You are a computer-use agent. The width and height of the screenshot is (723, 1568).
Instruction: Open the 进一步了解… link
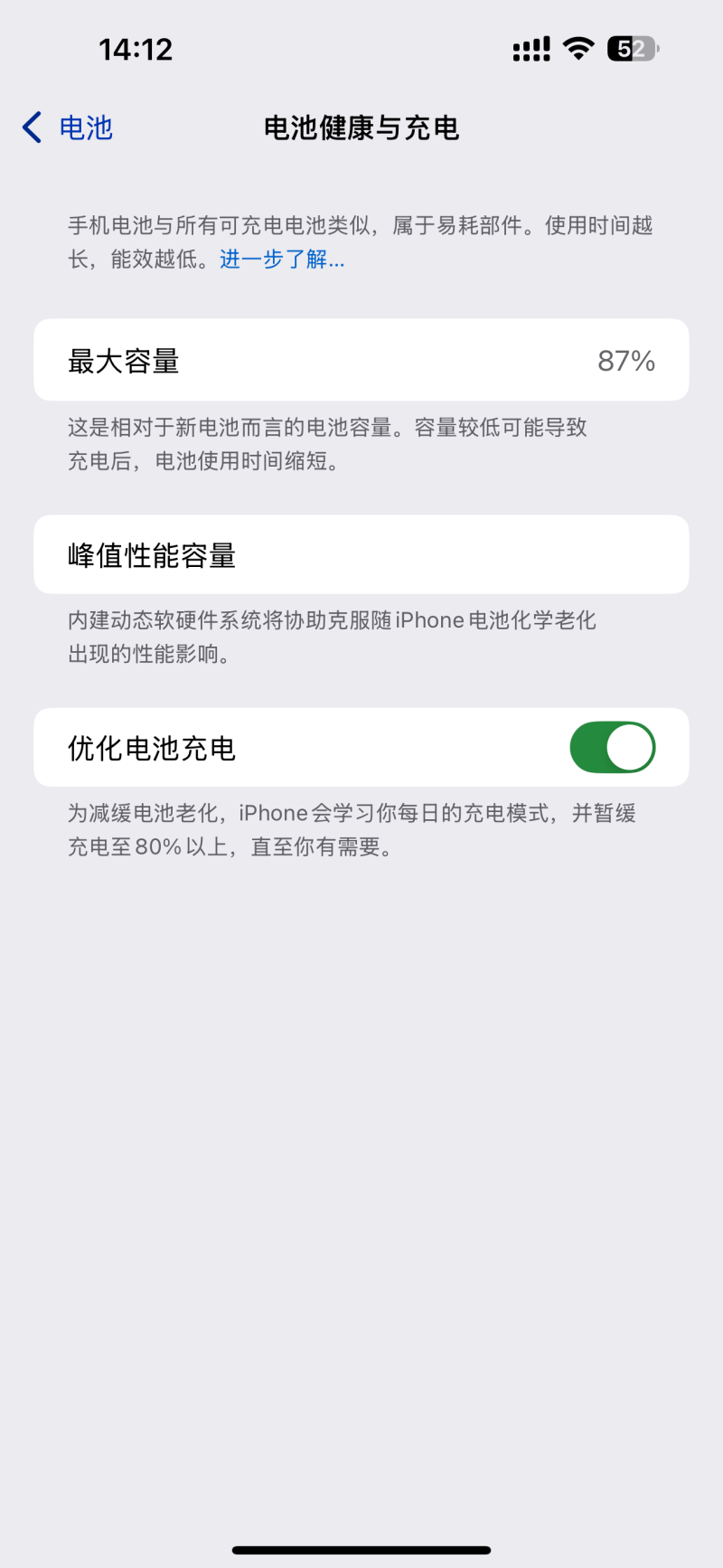click(x=281, y=260)
